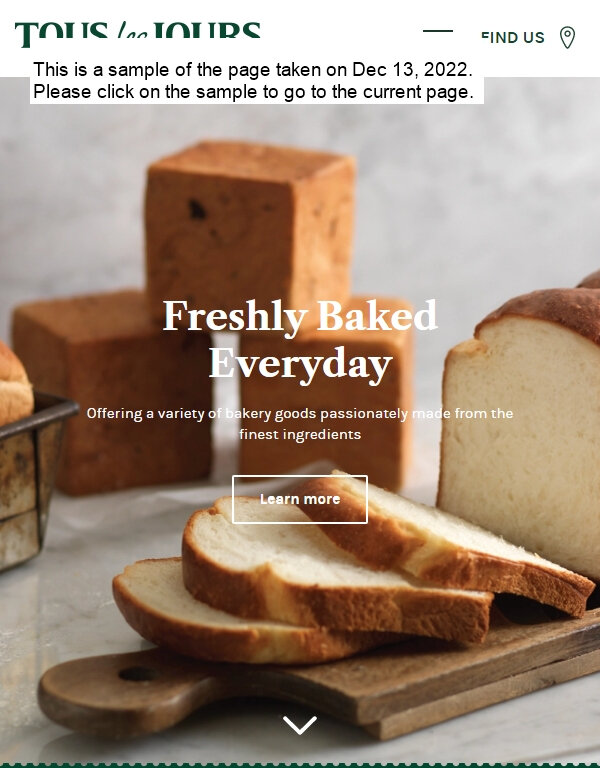Viewport: 600px width, 768px height.
Task: Open the Find Us store locator
Action: click(528, 38)
